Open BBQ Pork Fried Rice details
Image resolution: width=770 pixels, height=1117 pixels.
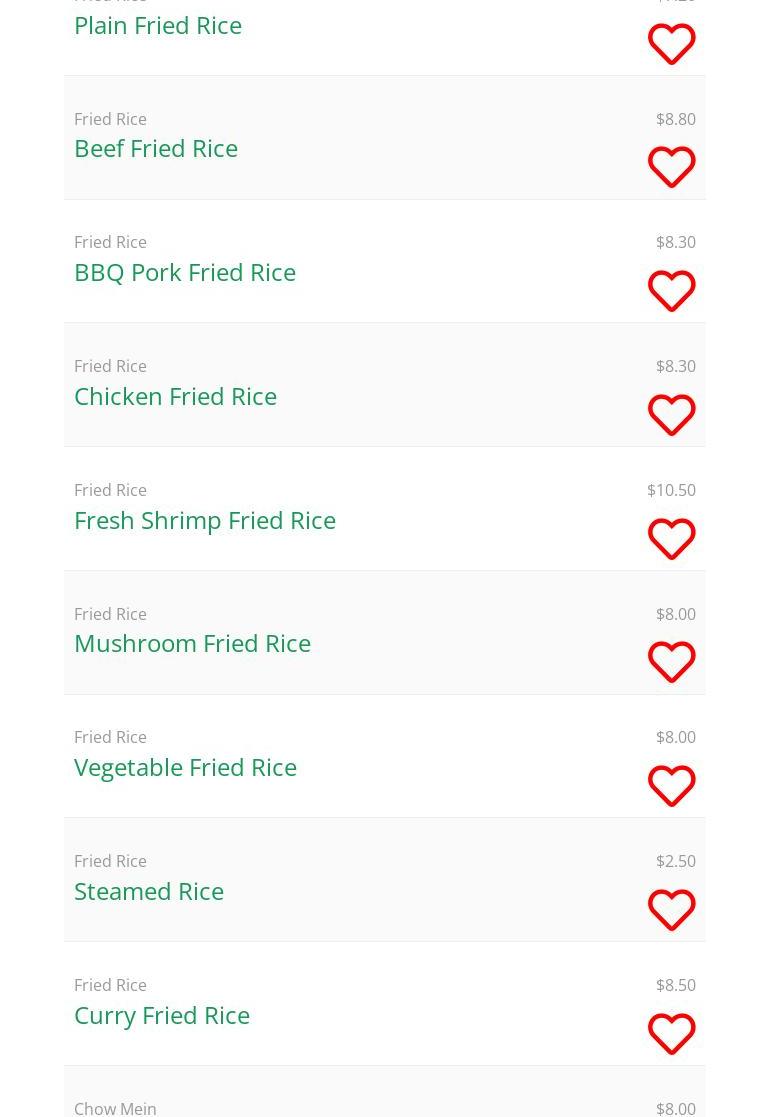(185, 272)
